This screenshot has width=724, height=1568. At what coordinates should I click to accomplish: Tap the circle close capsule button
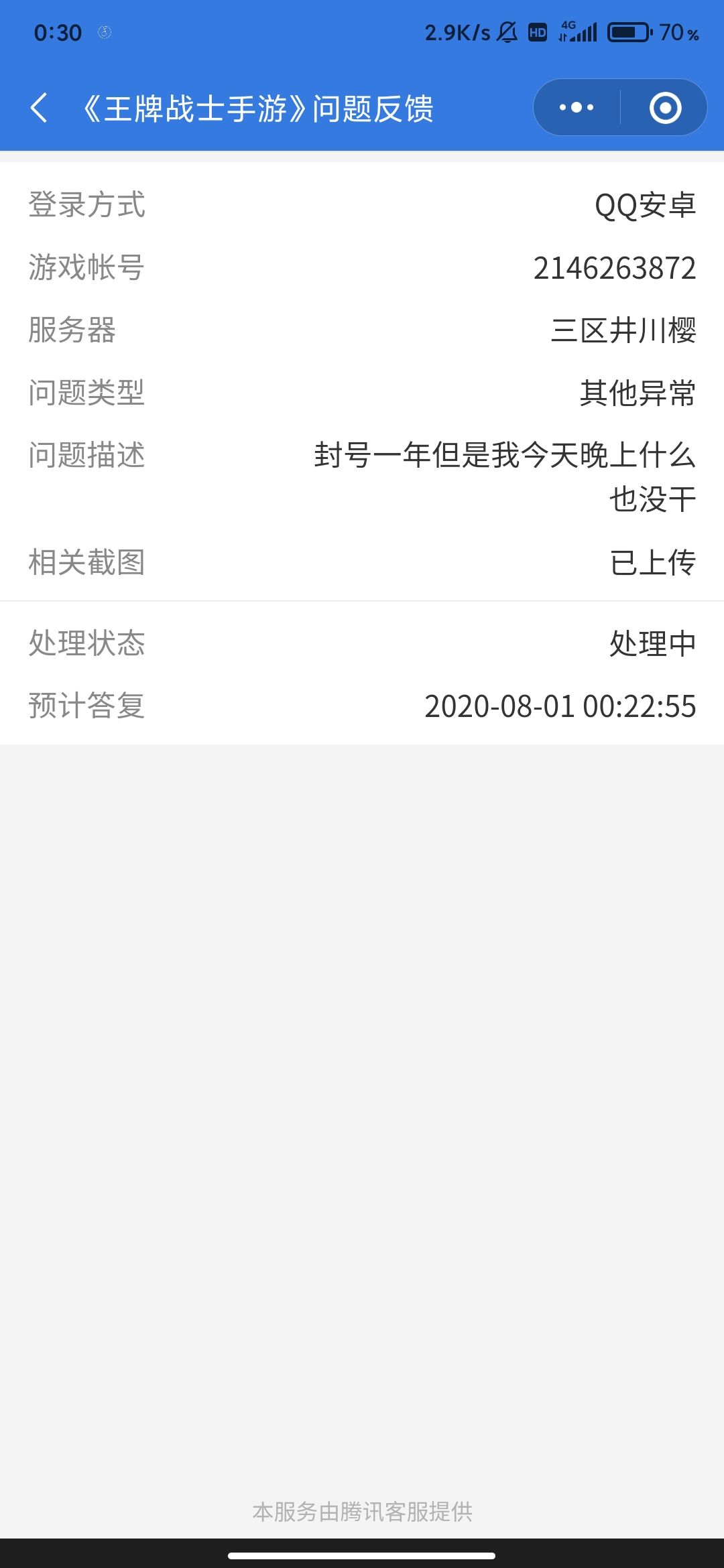[x=665, y=107]
